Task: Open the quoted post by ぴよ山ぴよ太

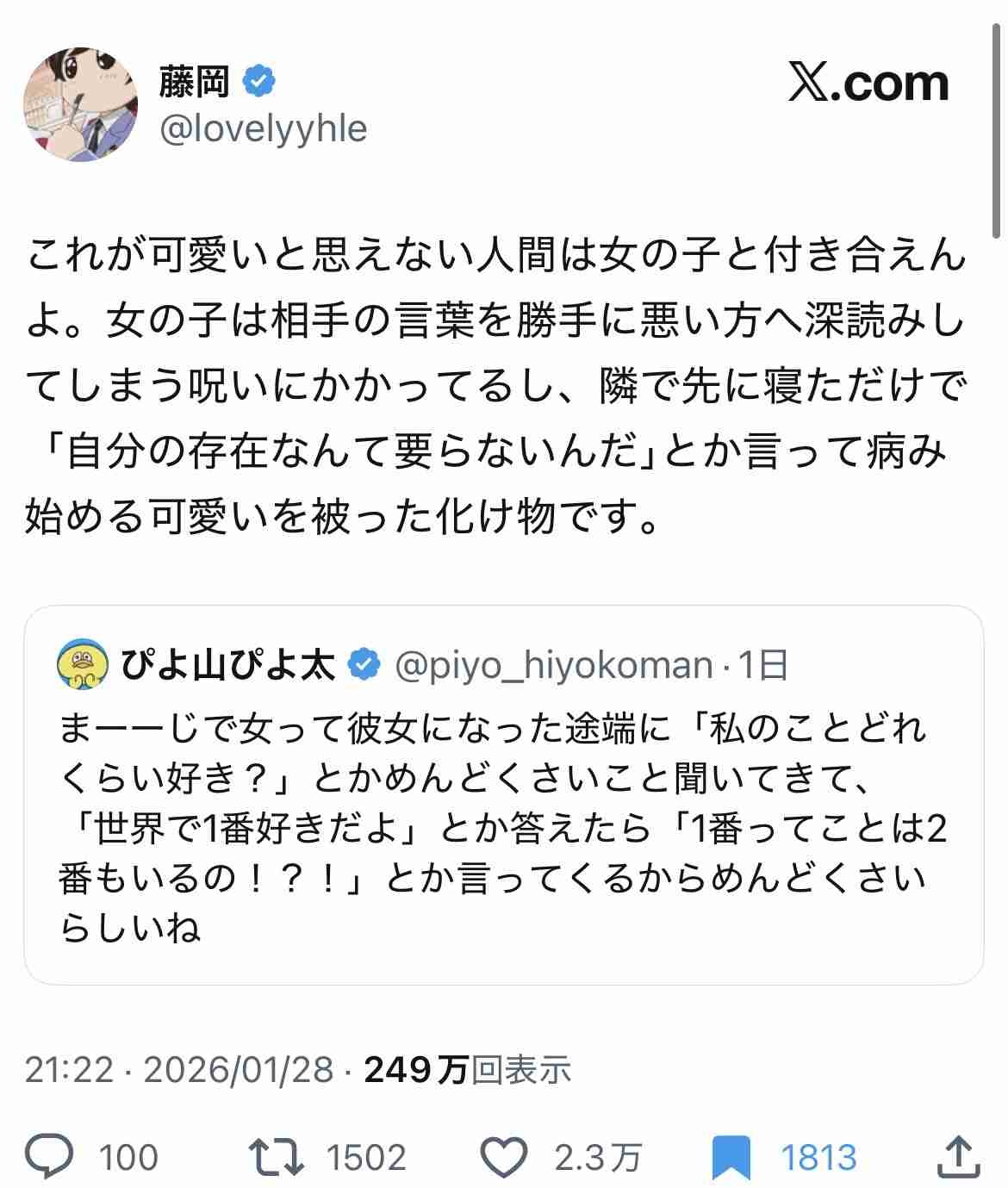Action: pyautogui.click(x=503, y=827)
